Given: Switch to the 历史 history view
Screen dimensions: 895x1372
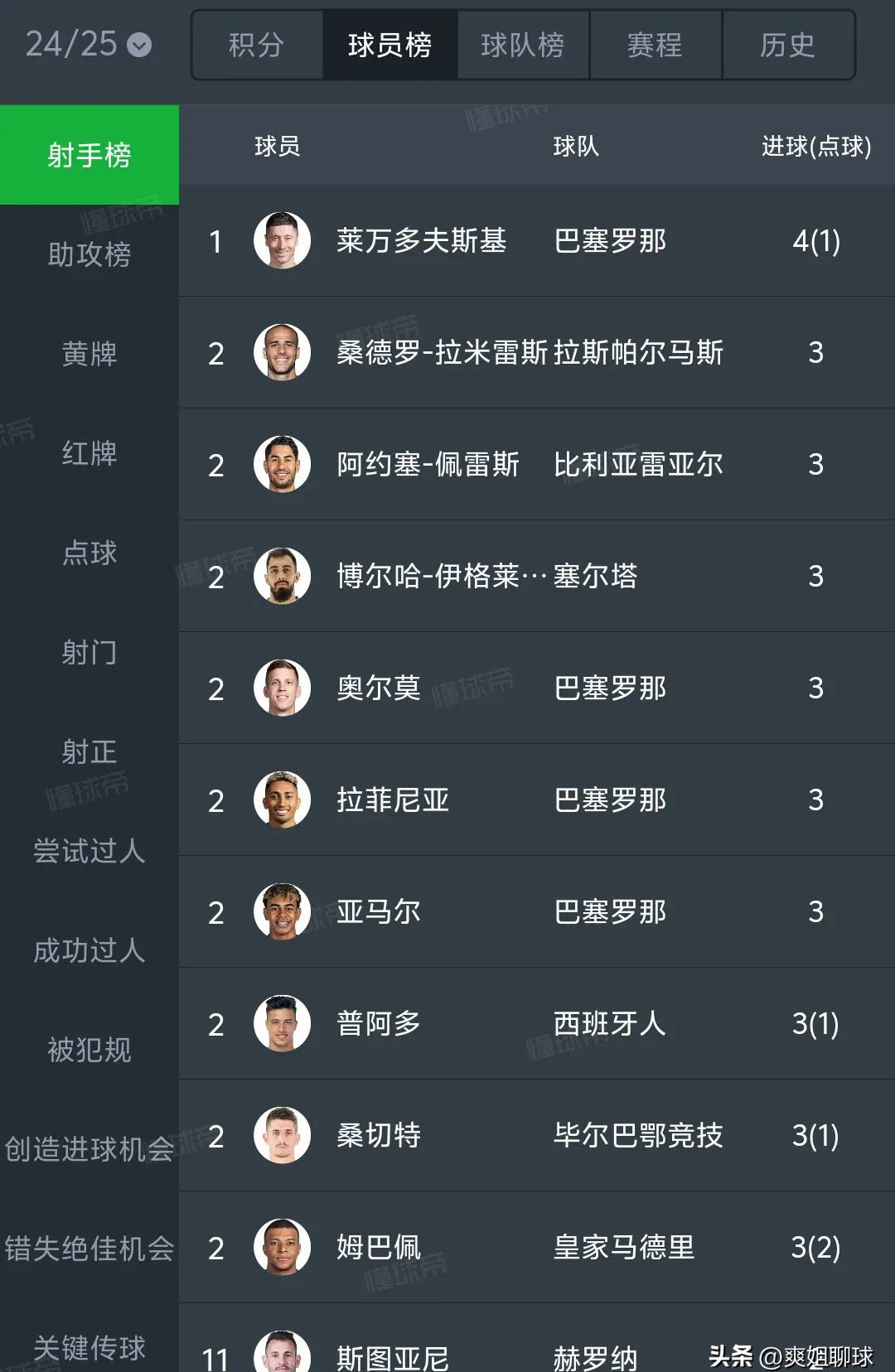Looking at the screenshot, I should [x=789, y=46].
